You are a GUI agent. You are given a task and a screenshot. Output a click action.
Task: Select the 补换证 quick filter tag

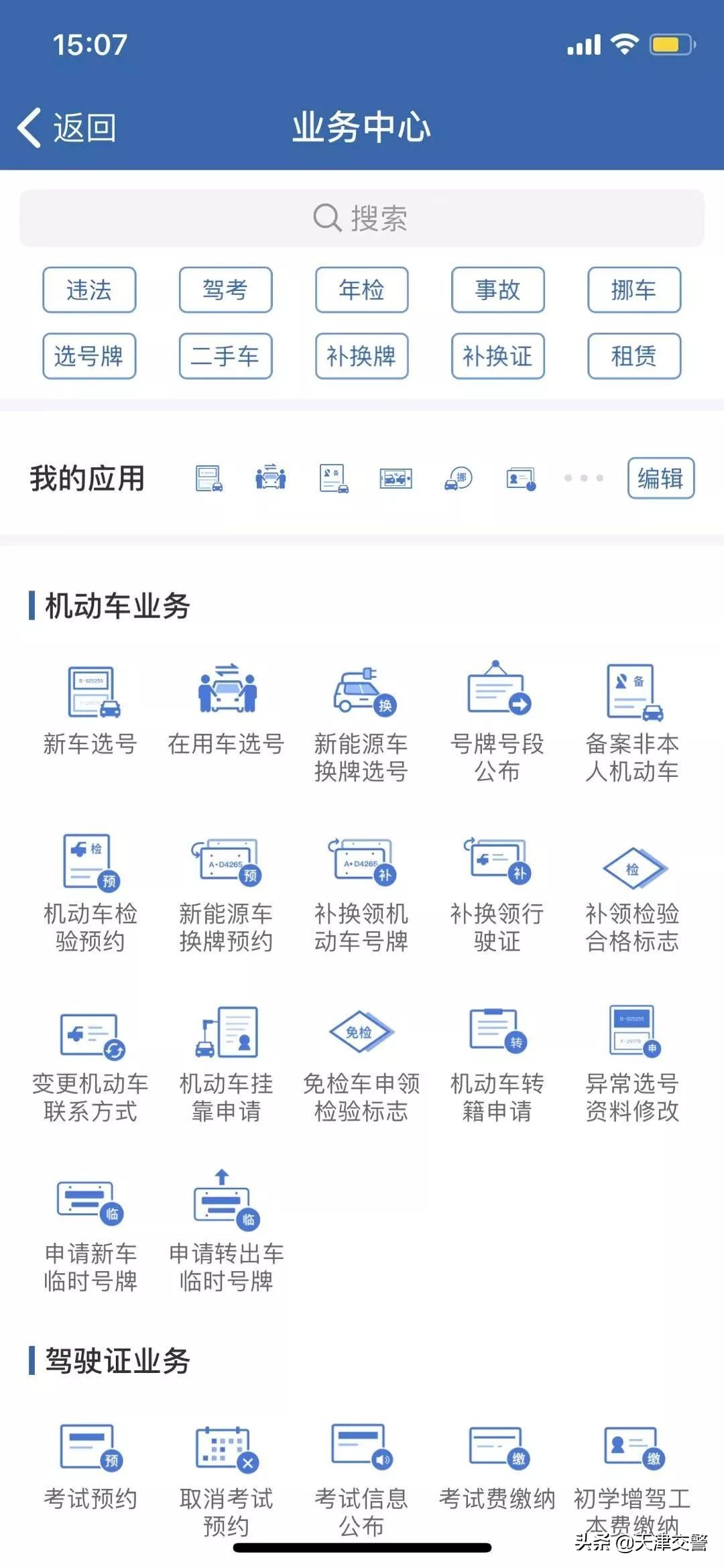click(x=497, y=357)
